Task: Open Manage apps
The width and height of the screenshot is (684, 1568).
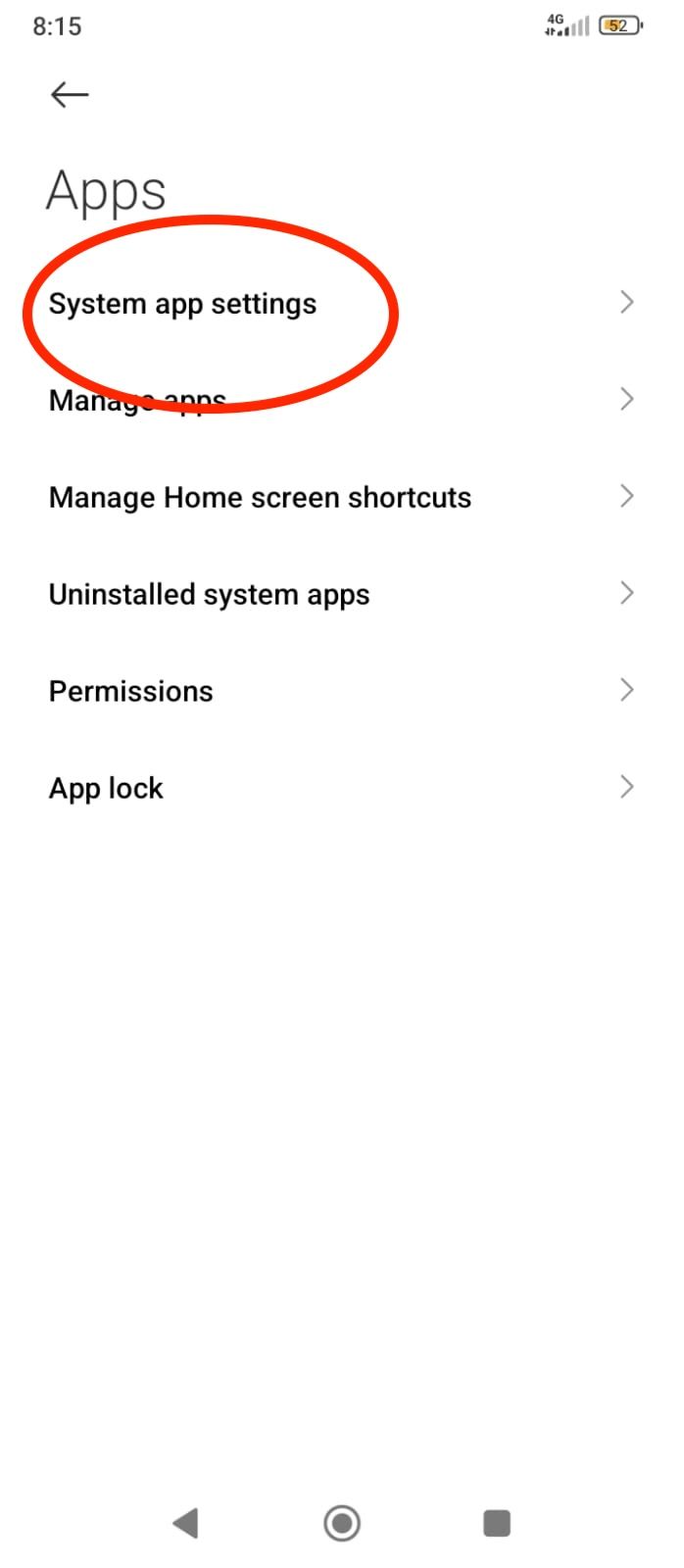Action: click(342, 400)
